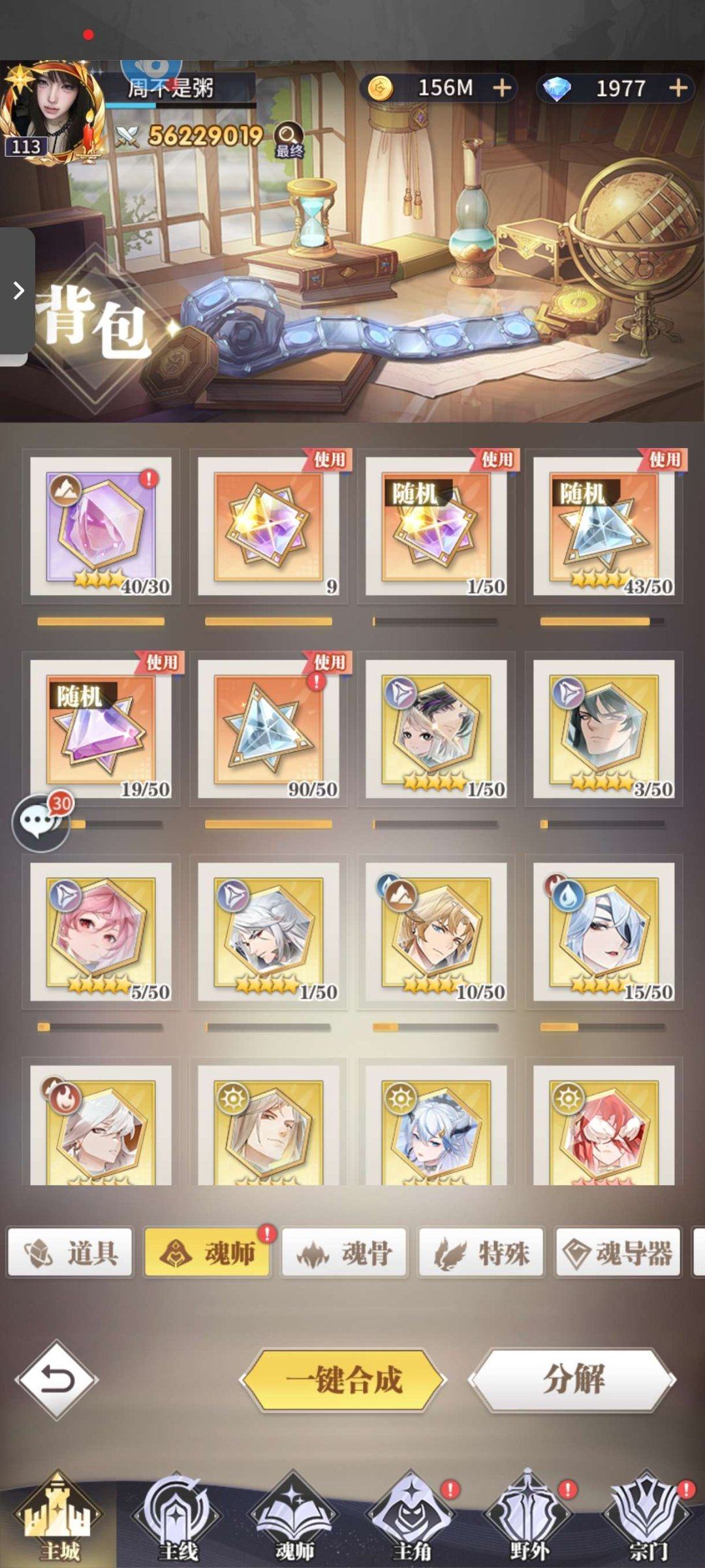The image size is (705, 1568).
Task: Open the player avatar profile
Action: (51, 112)
